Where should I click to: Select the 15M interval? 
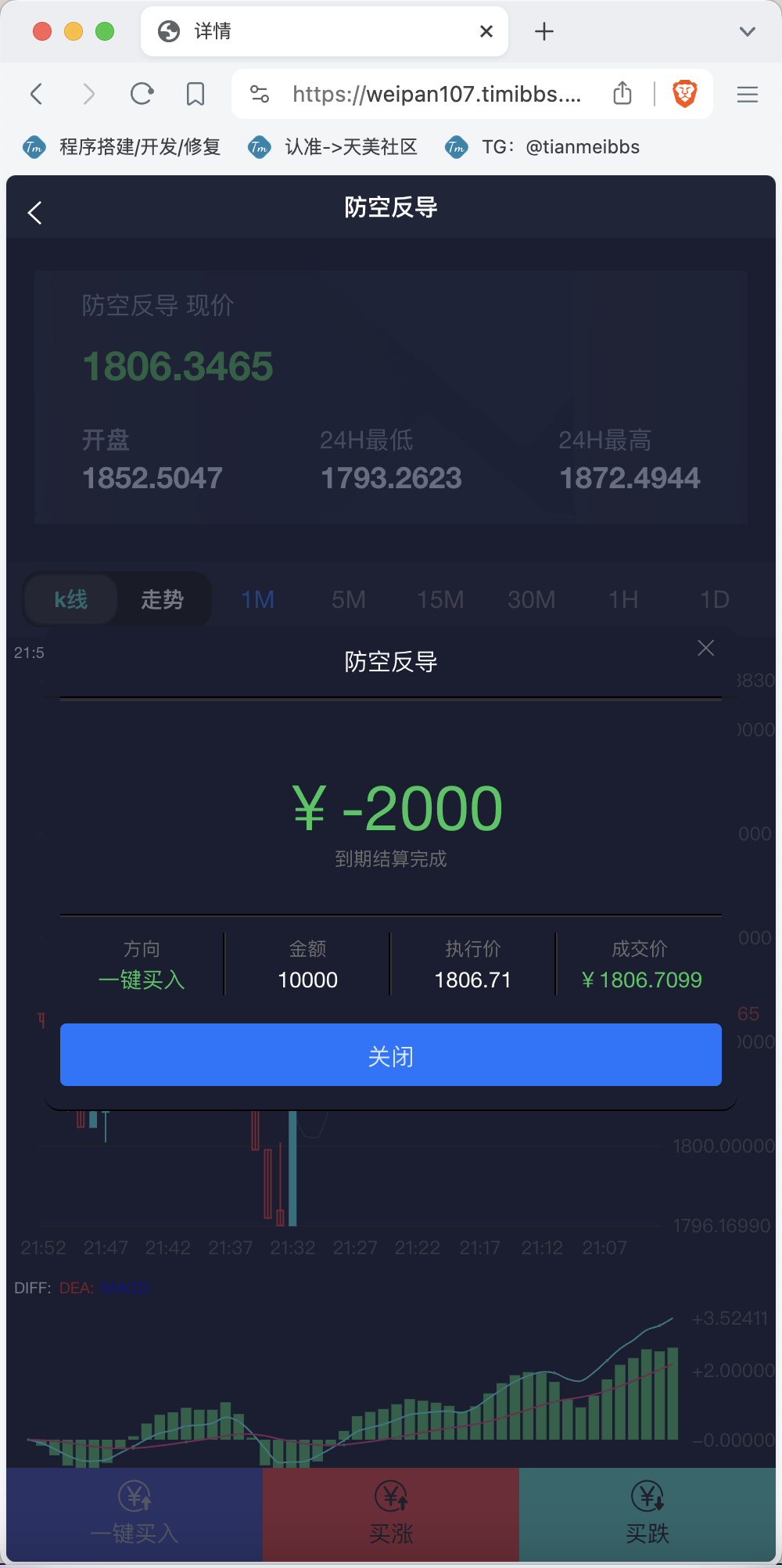440,599
